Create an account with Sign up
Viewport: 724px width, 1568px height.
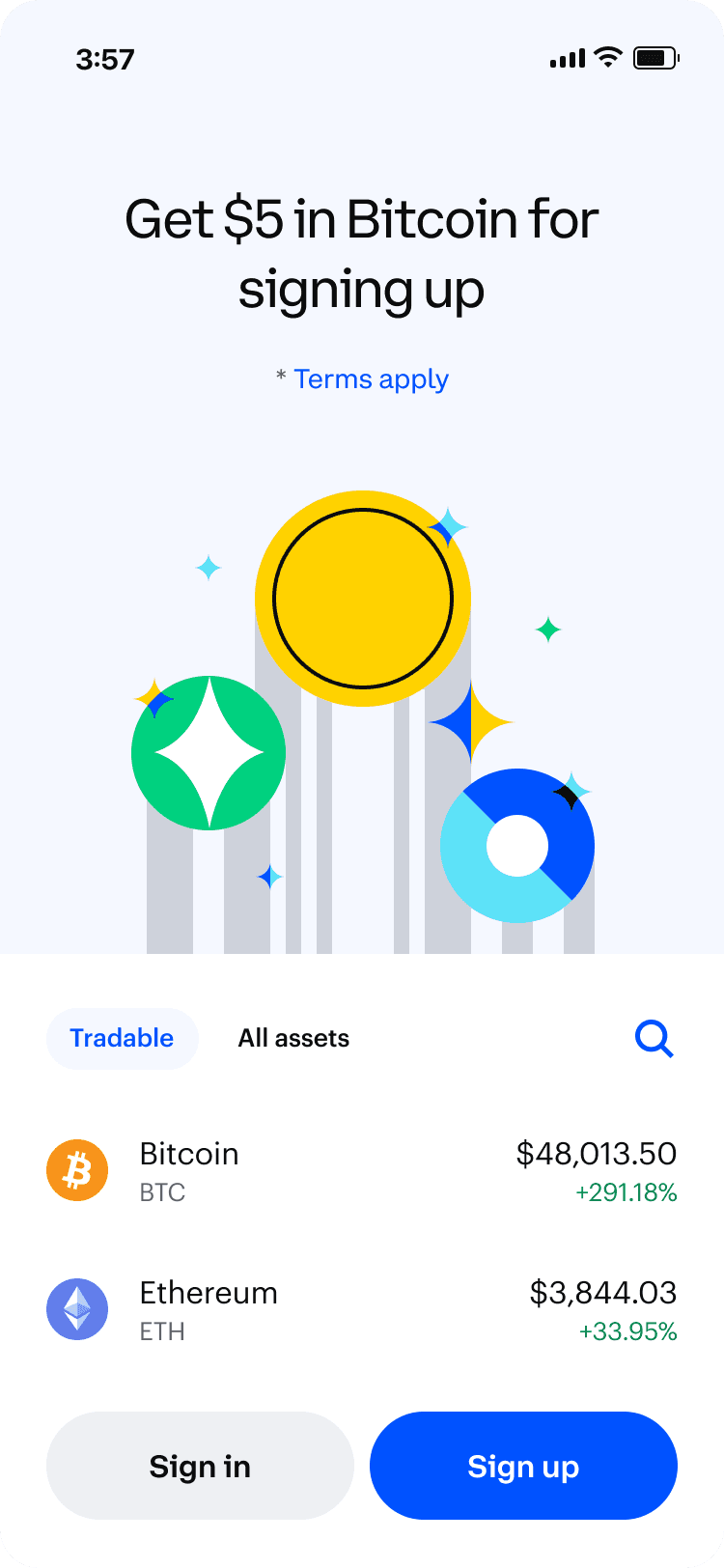coord(523,1466)
